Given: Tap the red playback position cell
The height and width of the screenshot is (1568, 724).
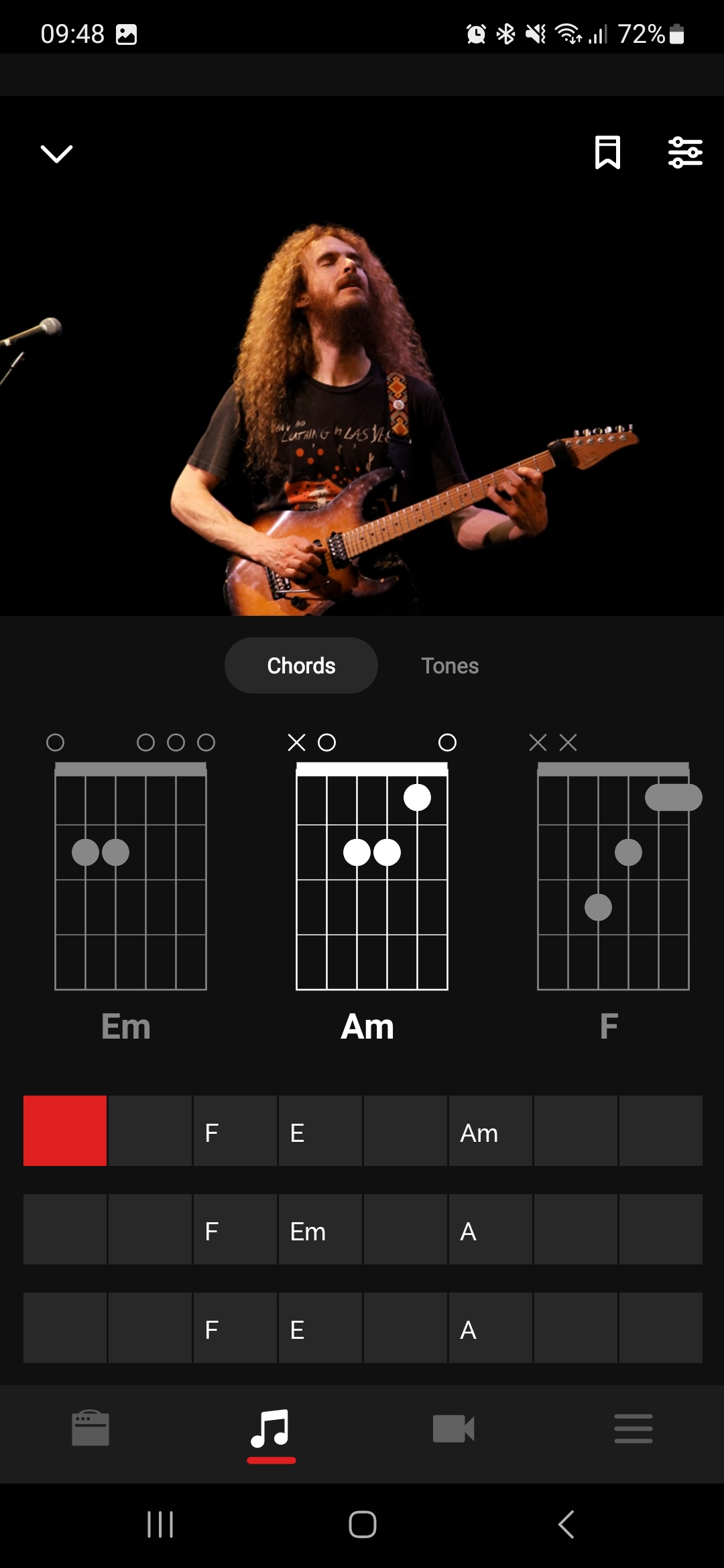Looking at the screenshot, I should click(x=64, y=1131).
